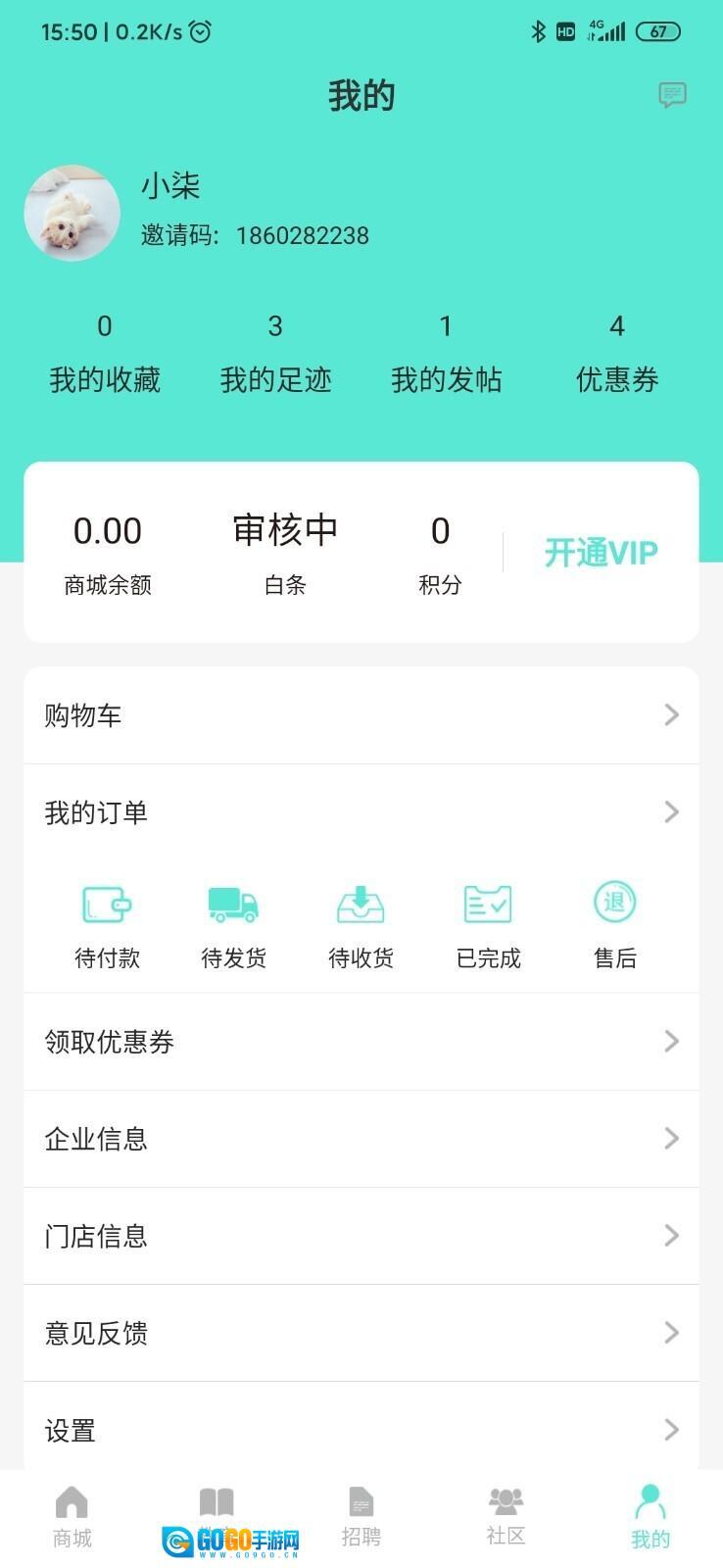Open the messages icon in the header

672,95
